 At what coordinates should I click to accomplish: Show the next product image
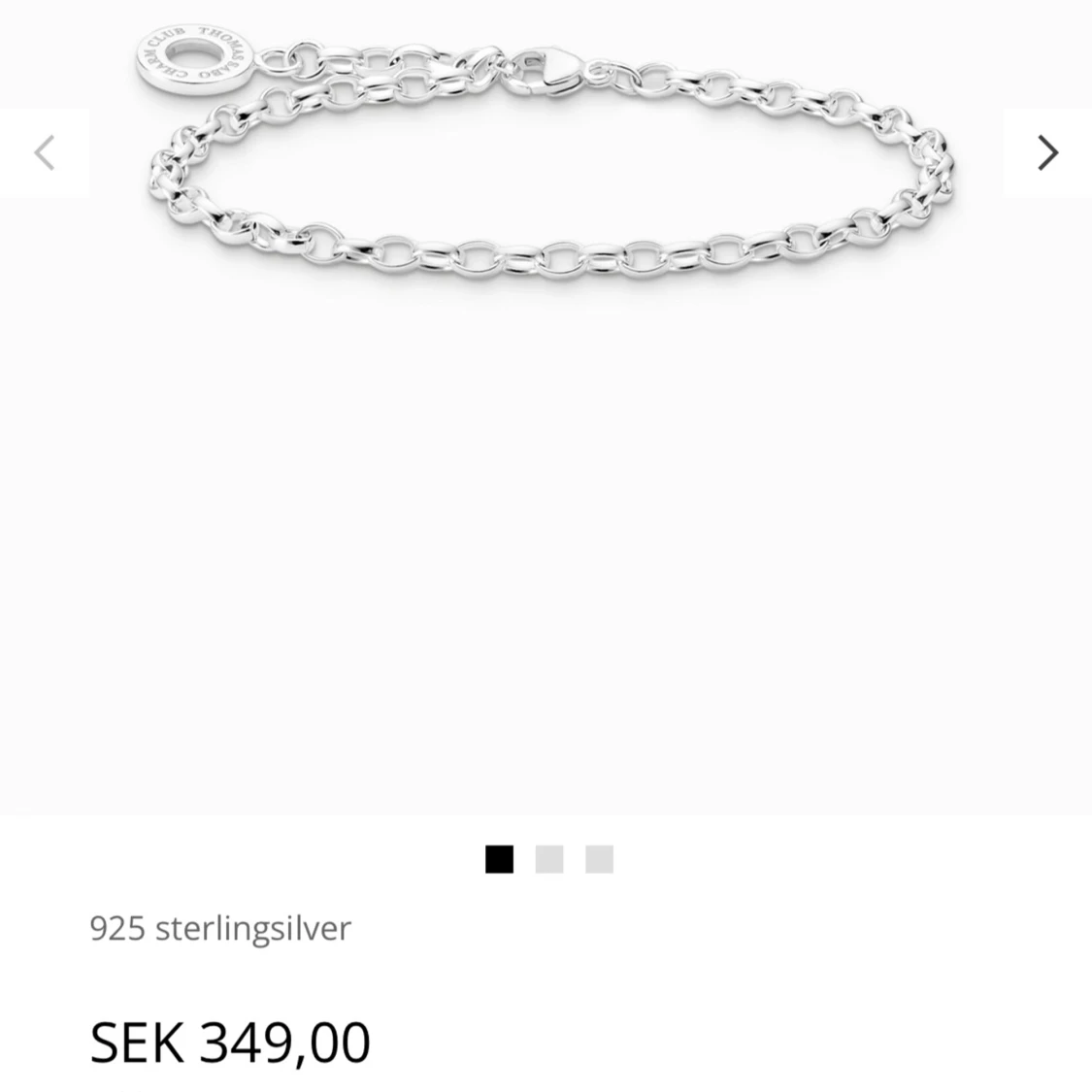point(1046,152)
